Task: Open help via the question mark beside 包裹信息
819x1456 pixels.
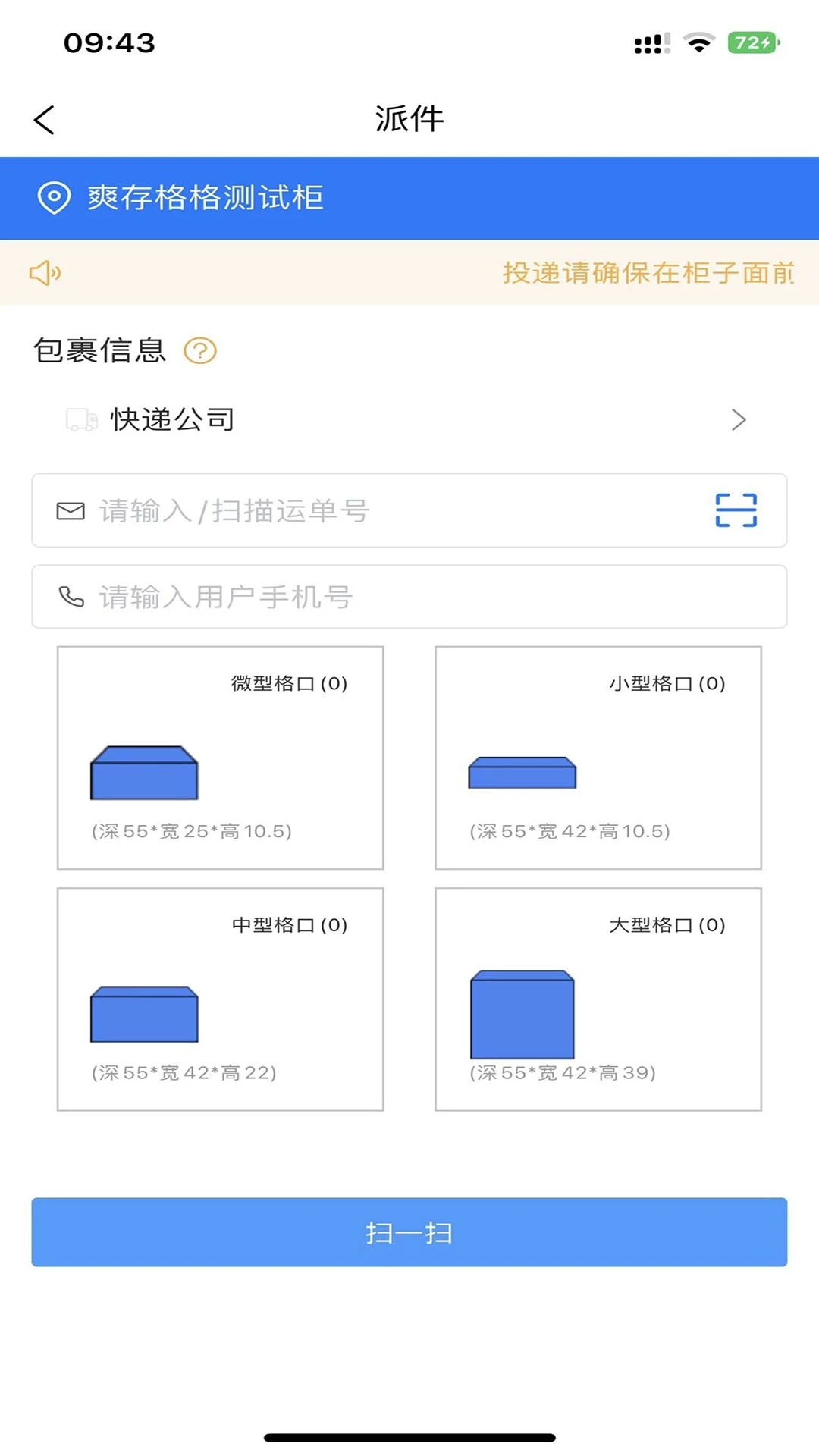Action: coord(199,350)
